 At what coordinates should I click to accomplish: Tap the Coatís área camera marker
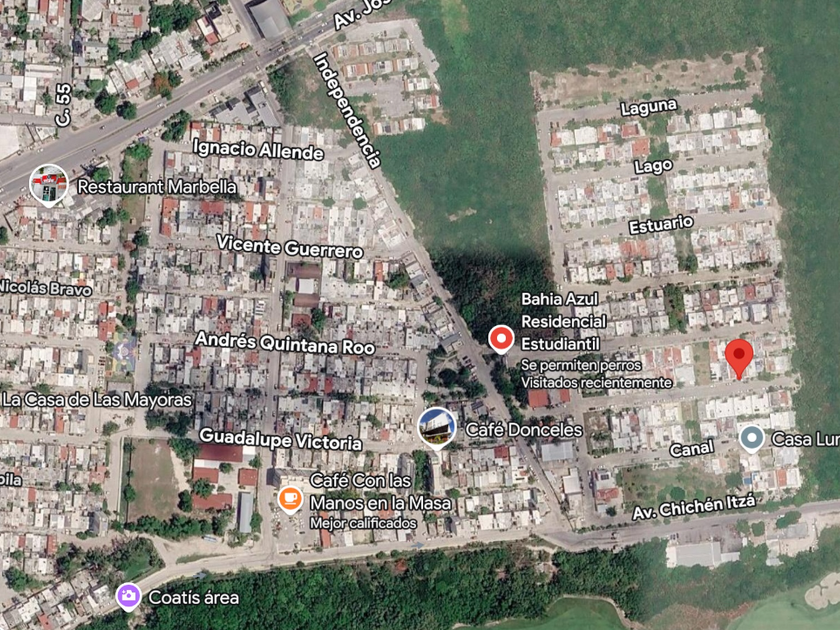click(x=129, y=597)
